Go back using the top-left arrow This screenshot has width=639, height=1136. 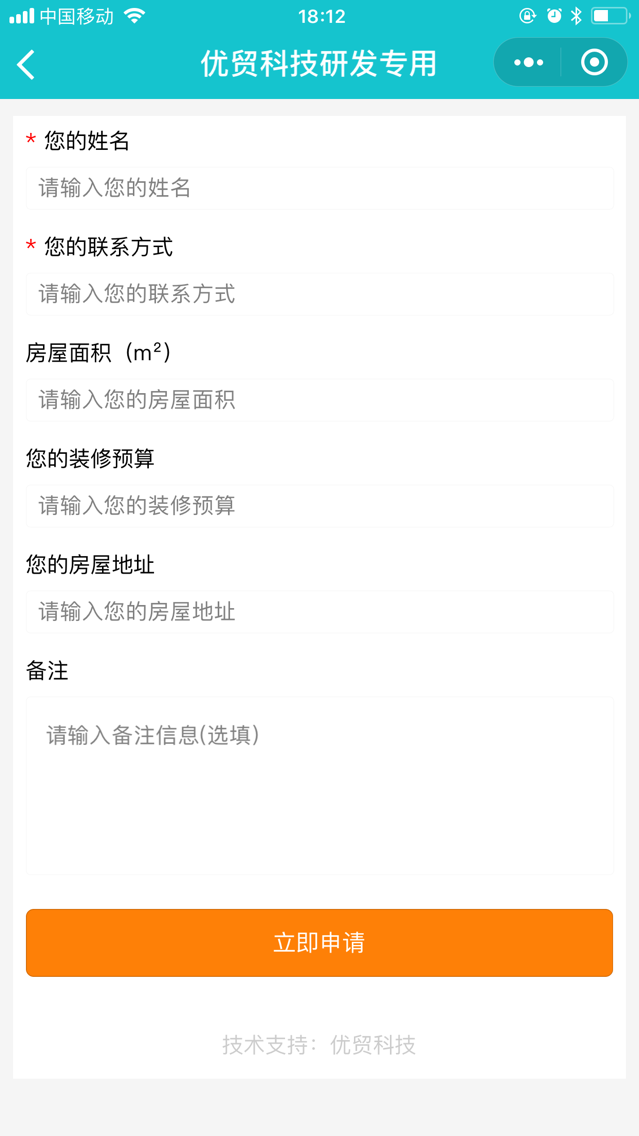(x=27, y=65)
